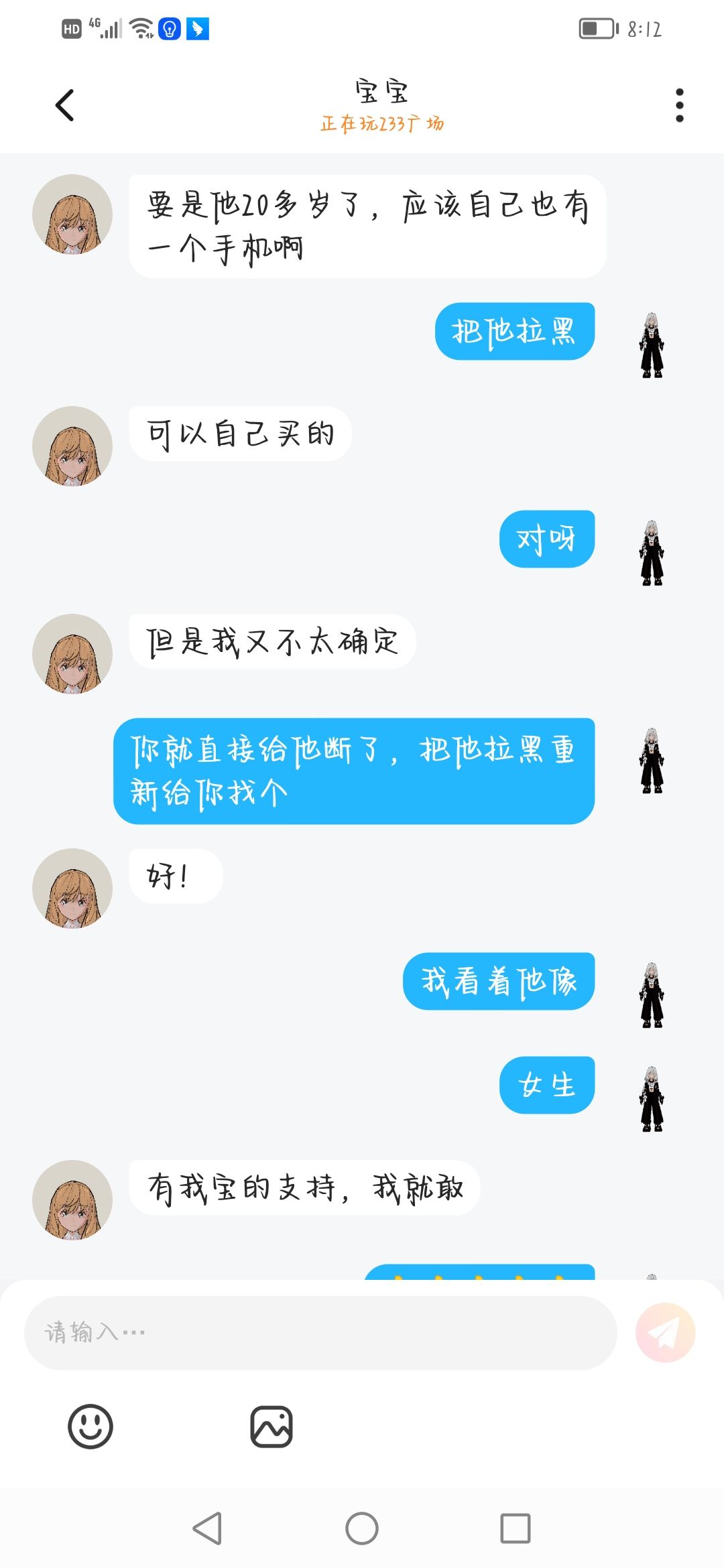The width and height of the screenshot is (724, 1568).
Task: Open the three-dot overflow menu
Action: coord(679,105)
